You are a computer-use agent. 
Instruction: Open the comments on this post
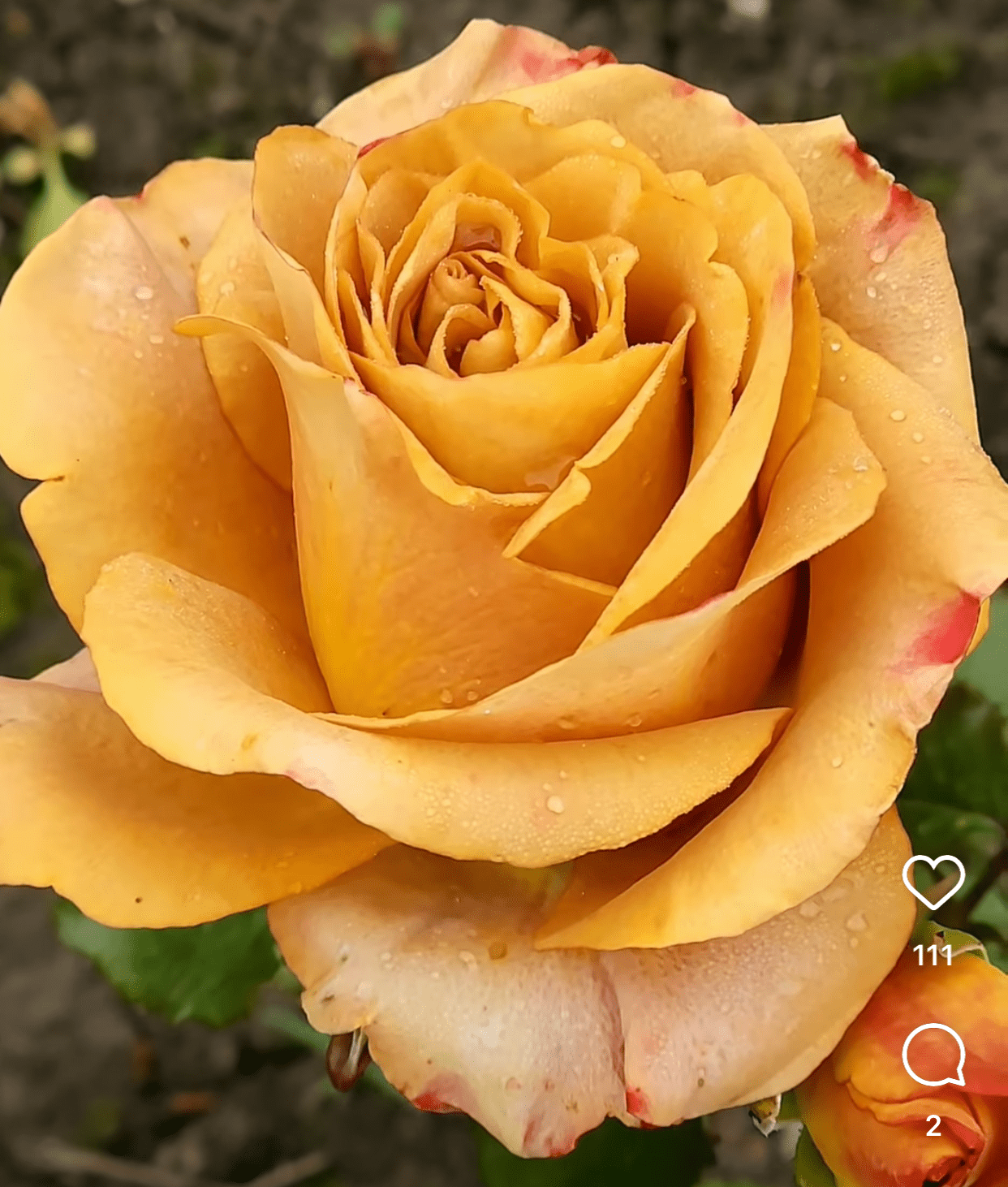(x=933, y=1055)
